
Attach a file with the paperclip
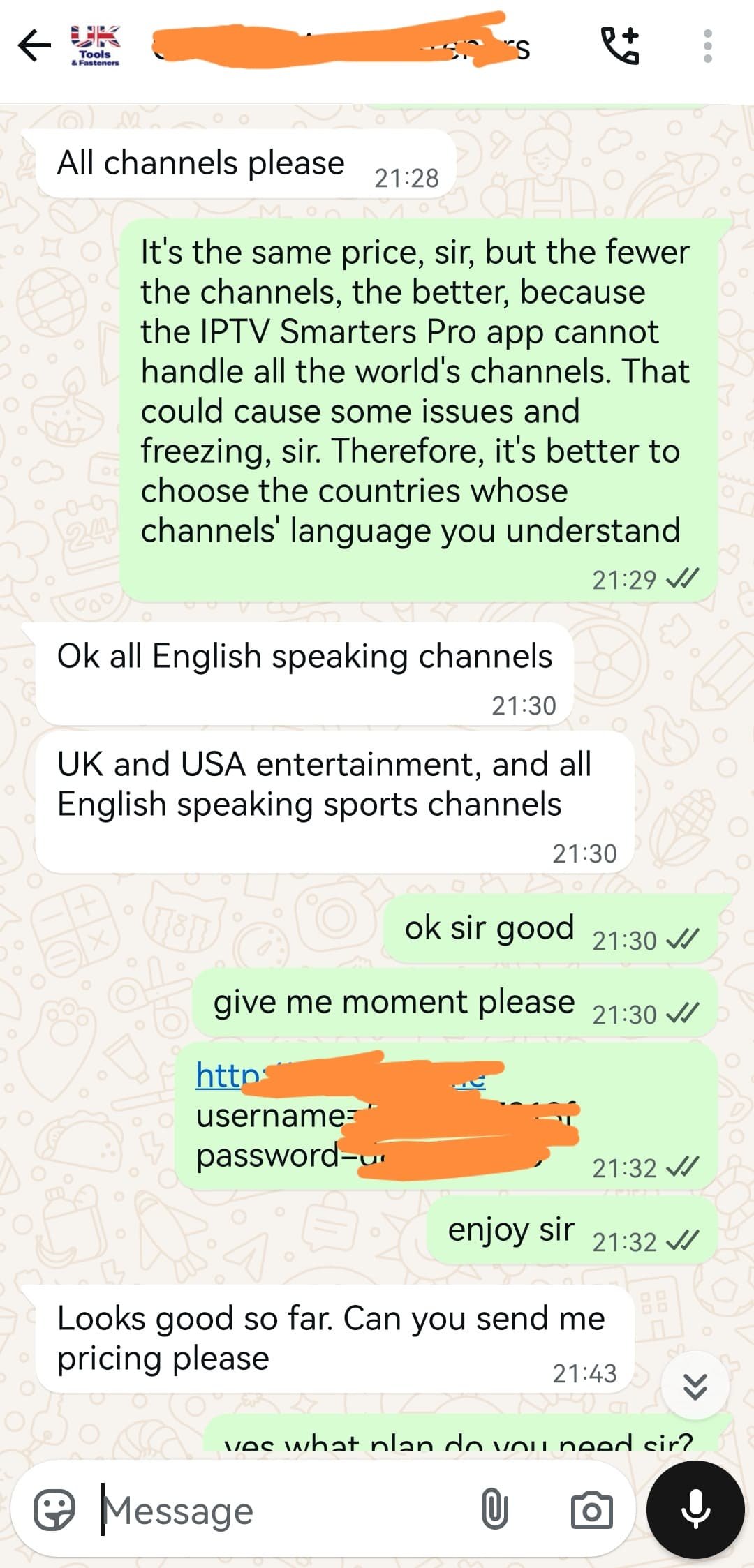click(x=494, y=1511)
